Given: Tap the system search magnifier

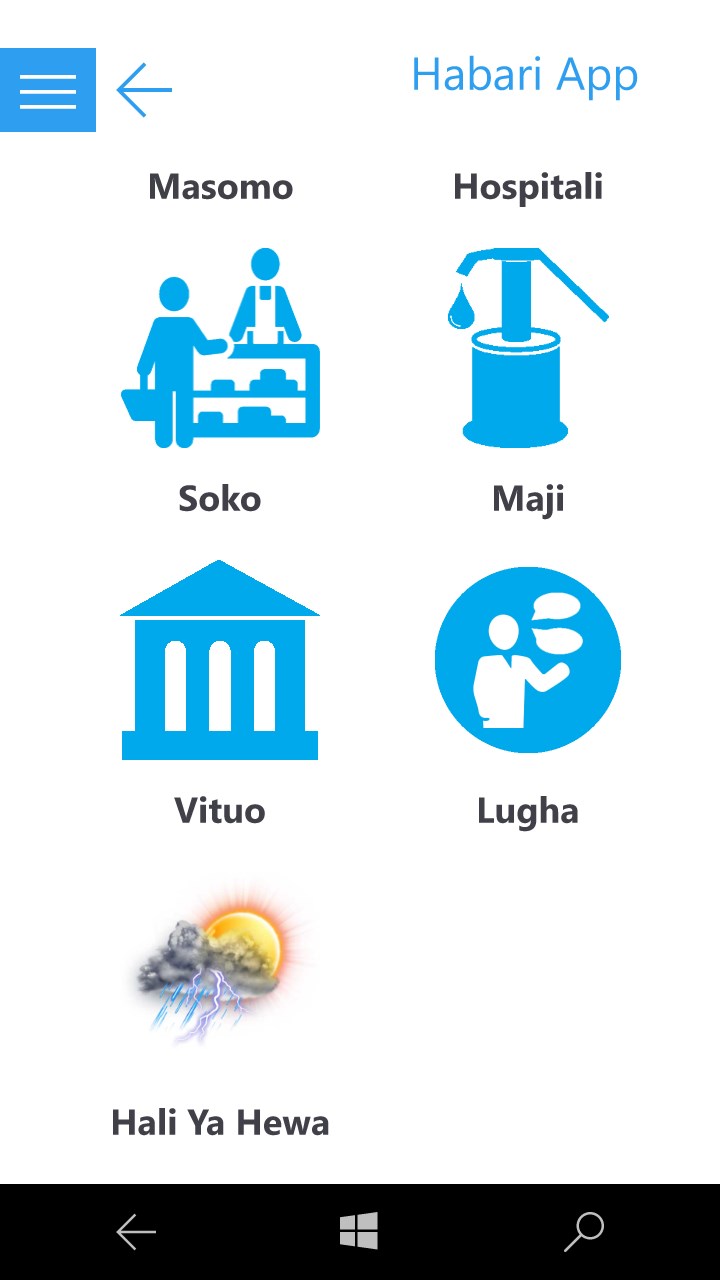Looking at the screenshot, I should click(x=584, y=1231).
